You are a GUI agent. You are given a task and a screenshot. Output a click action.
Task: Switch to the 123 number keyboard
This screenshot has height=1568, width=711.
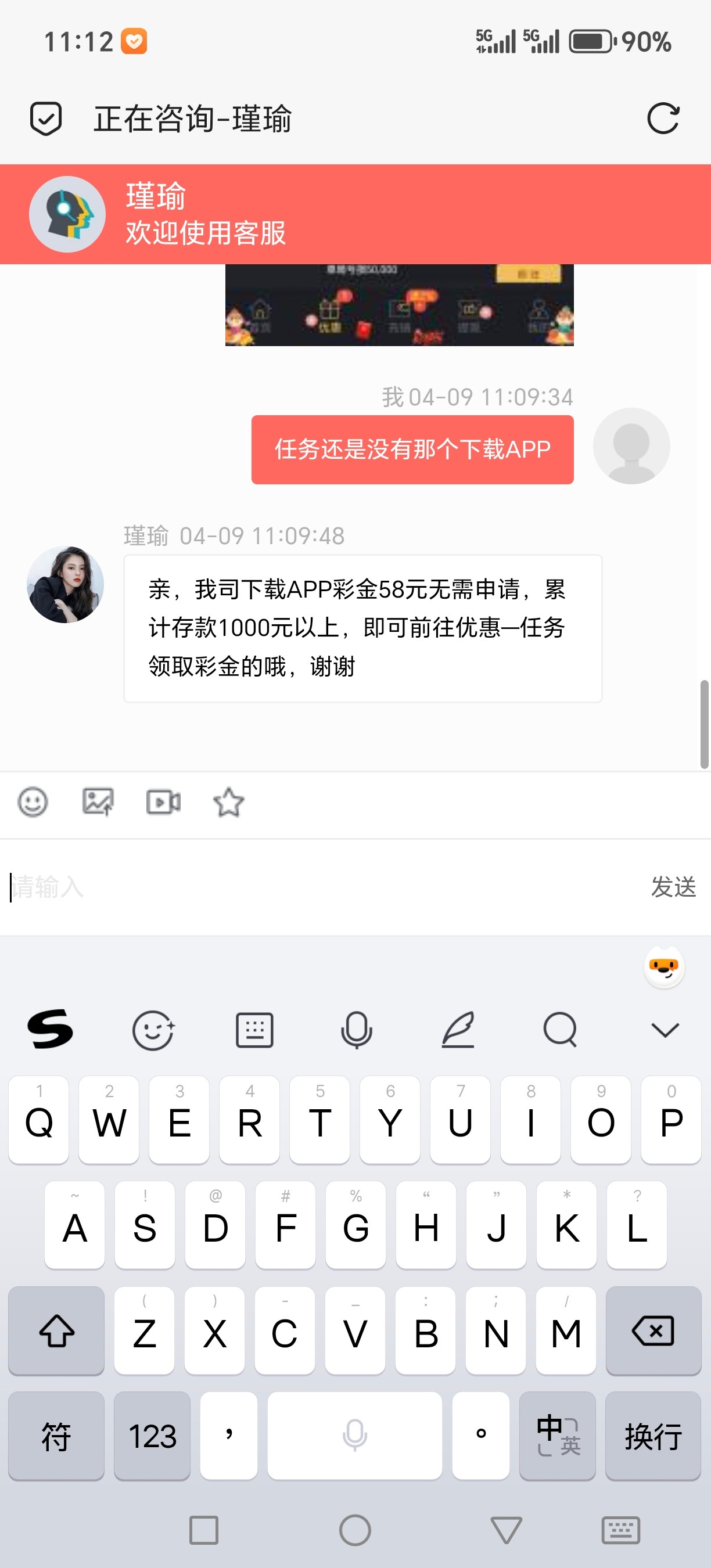pyautogui.click(x=152, y=1436)
